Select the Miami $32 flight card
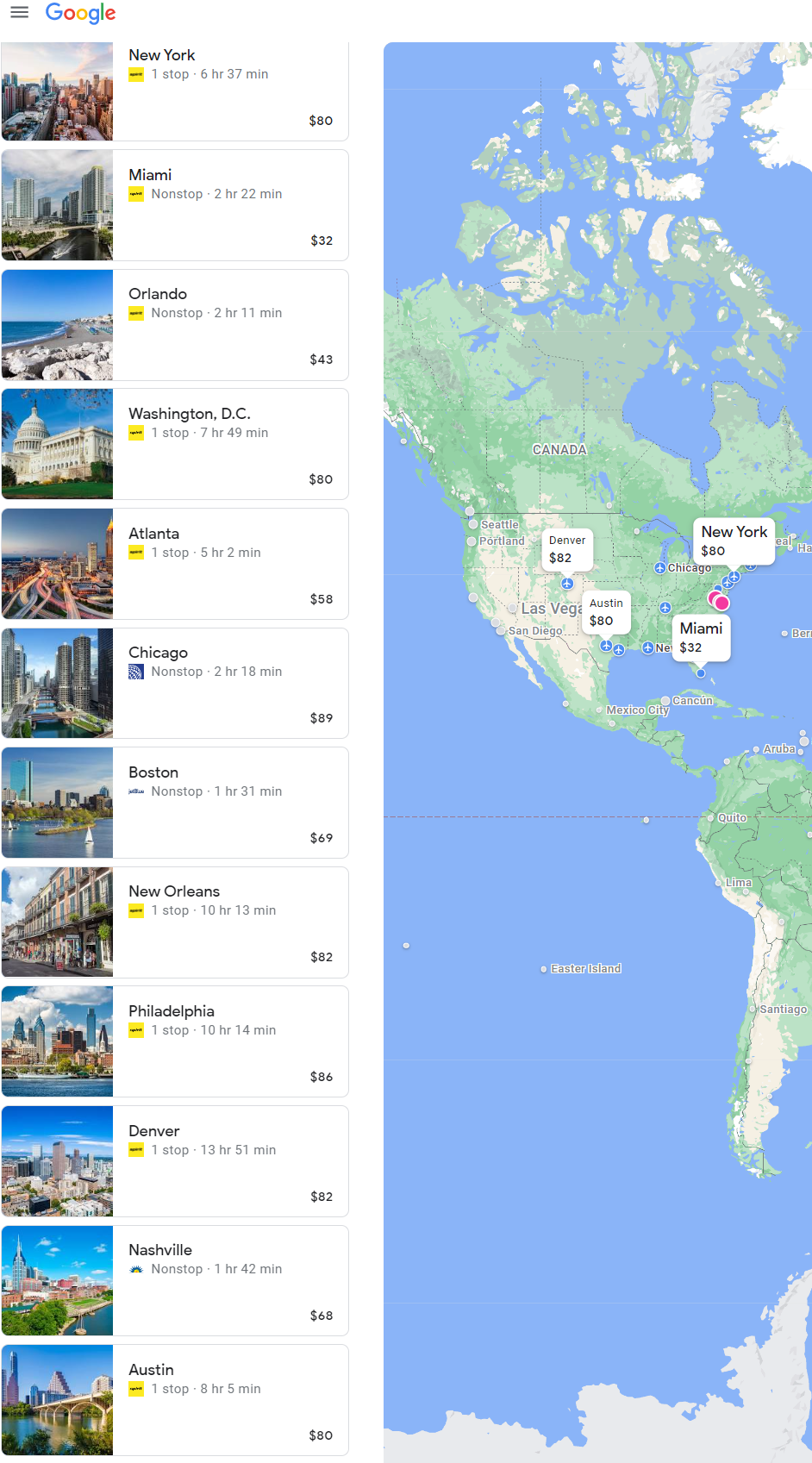The height and width of the screenshot is (1463, 812). (x=175, y=205)
